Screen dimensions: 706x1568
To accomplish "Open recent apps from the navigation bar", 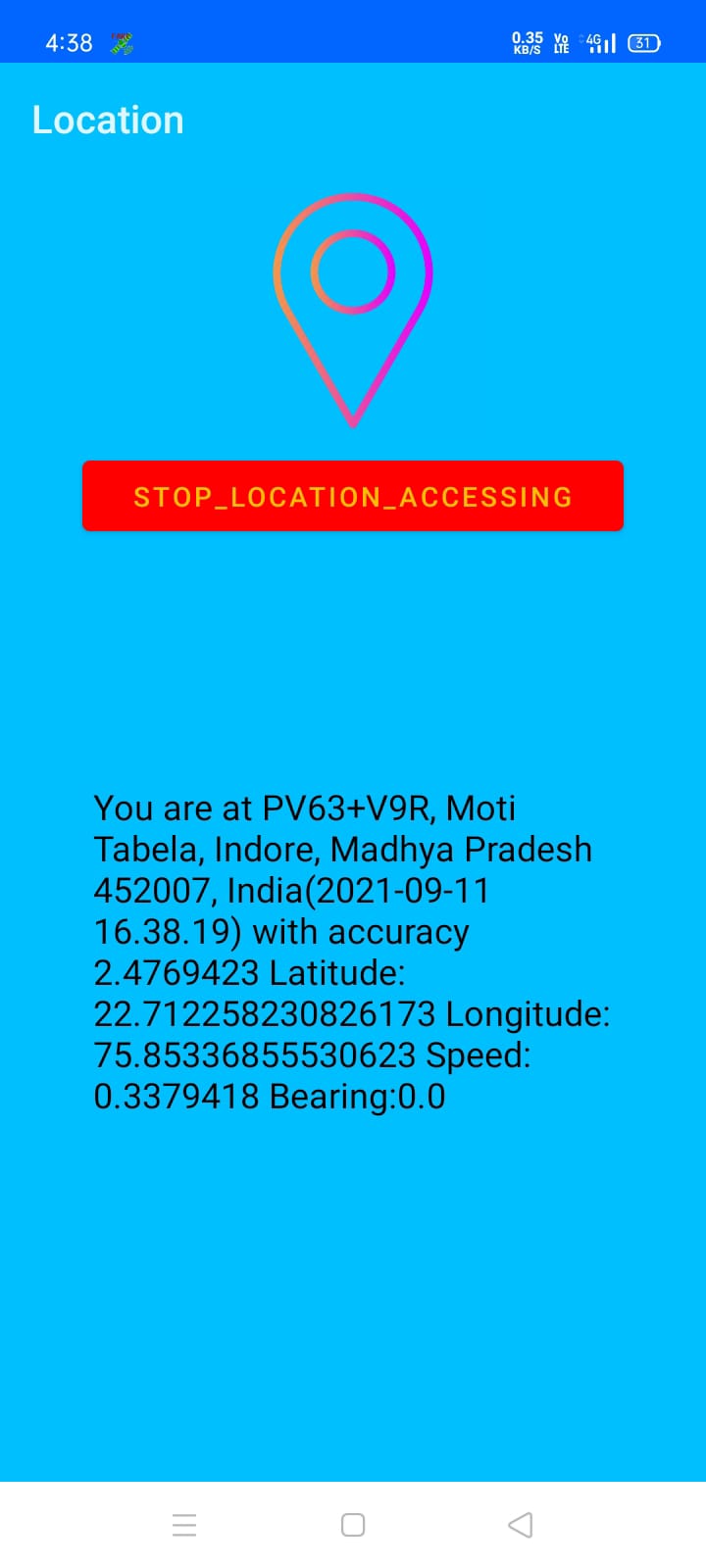I will coord(184,1524).
